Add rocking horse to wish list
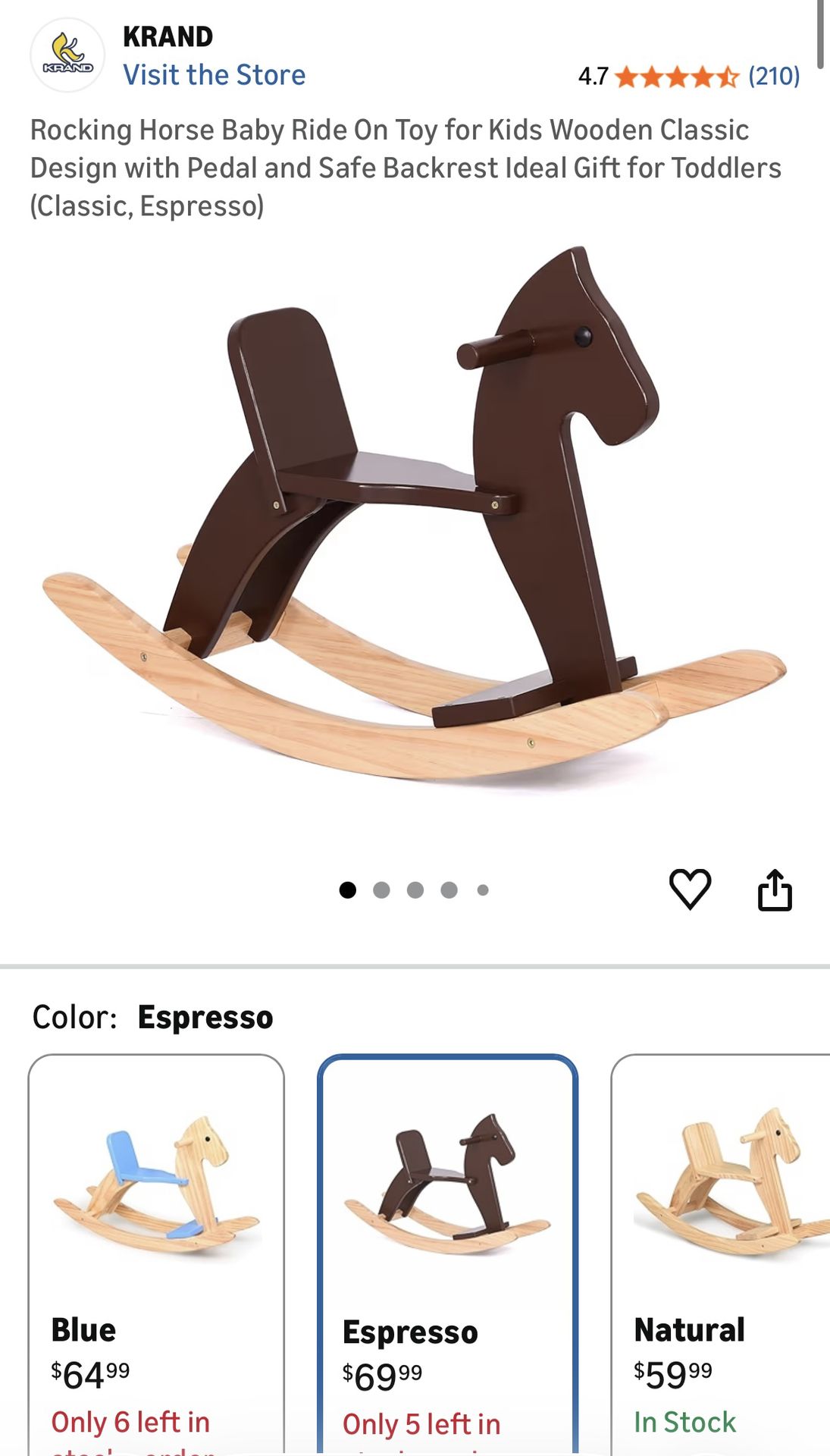 690,889
